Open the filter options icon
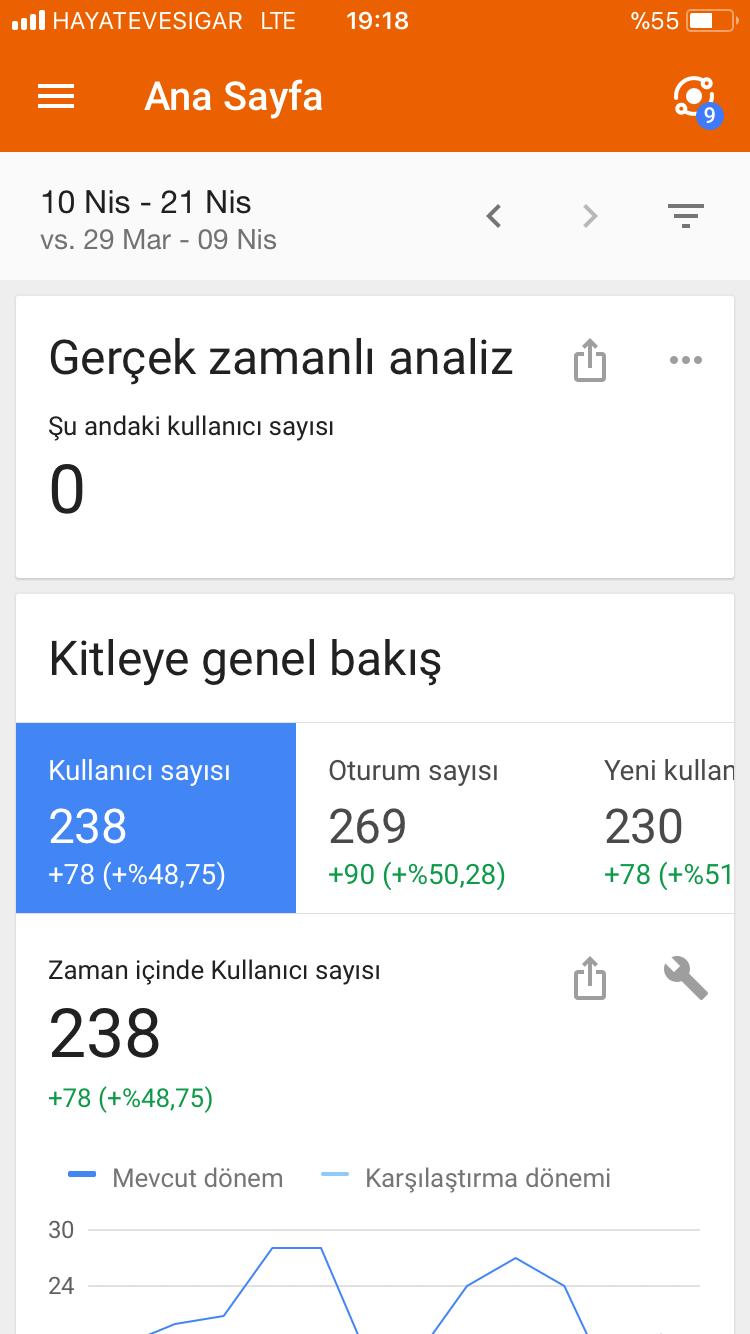 pos(686,215)
